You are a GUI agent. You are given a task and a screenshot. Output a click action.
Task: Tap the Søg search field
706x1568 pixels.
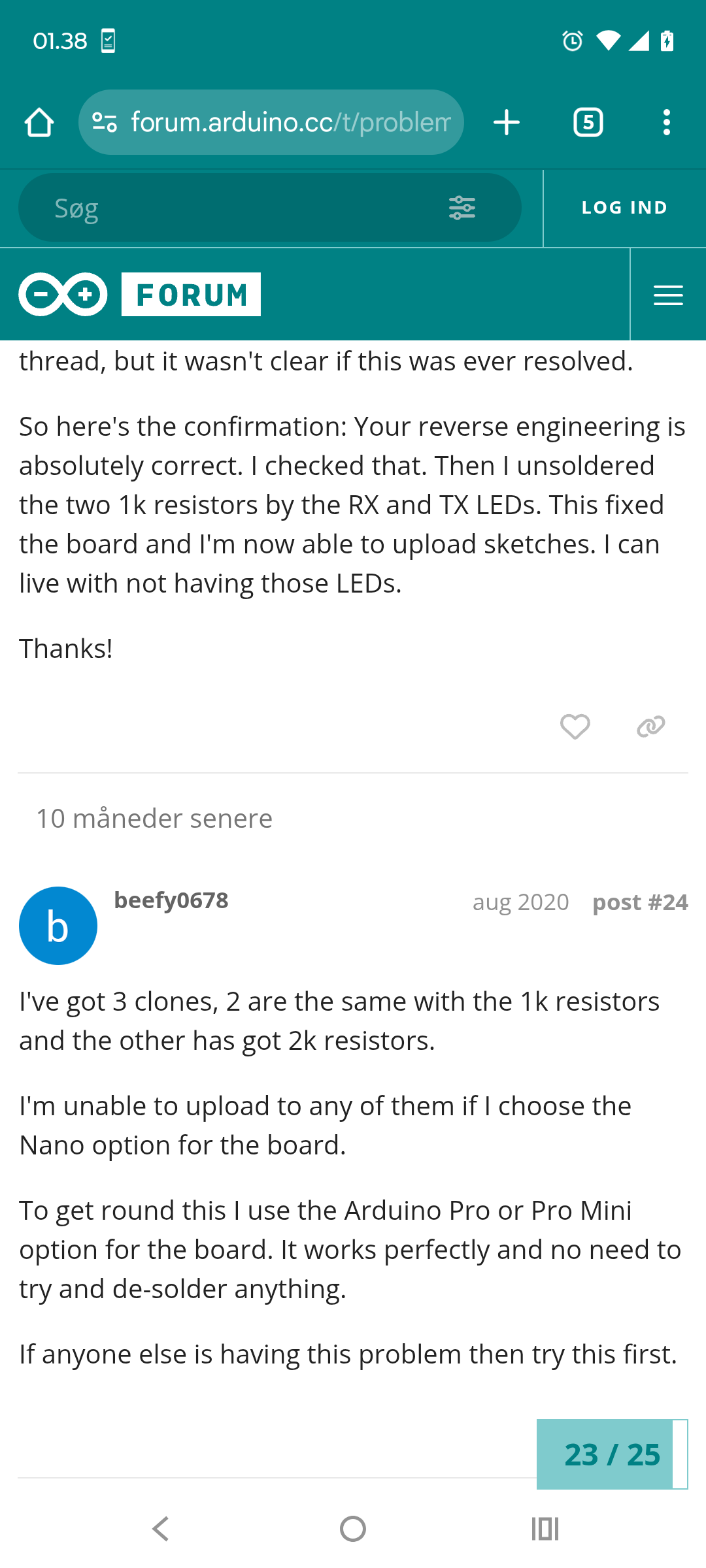click(235, 208)
